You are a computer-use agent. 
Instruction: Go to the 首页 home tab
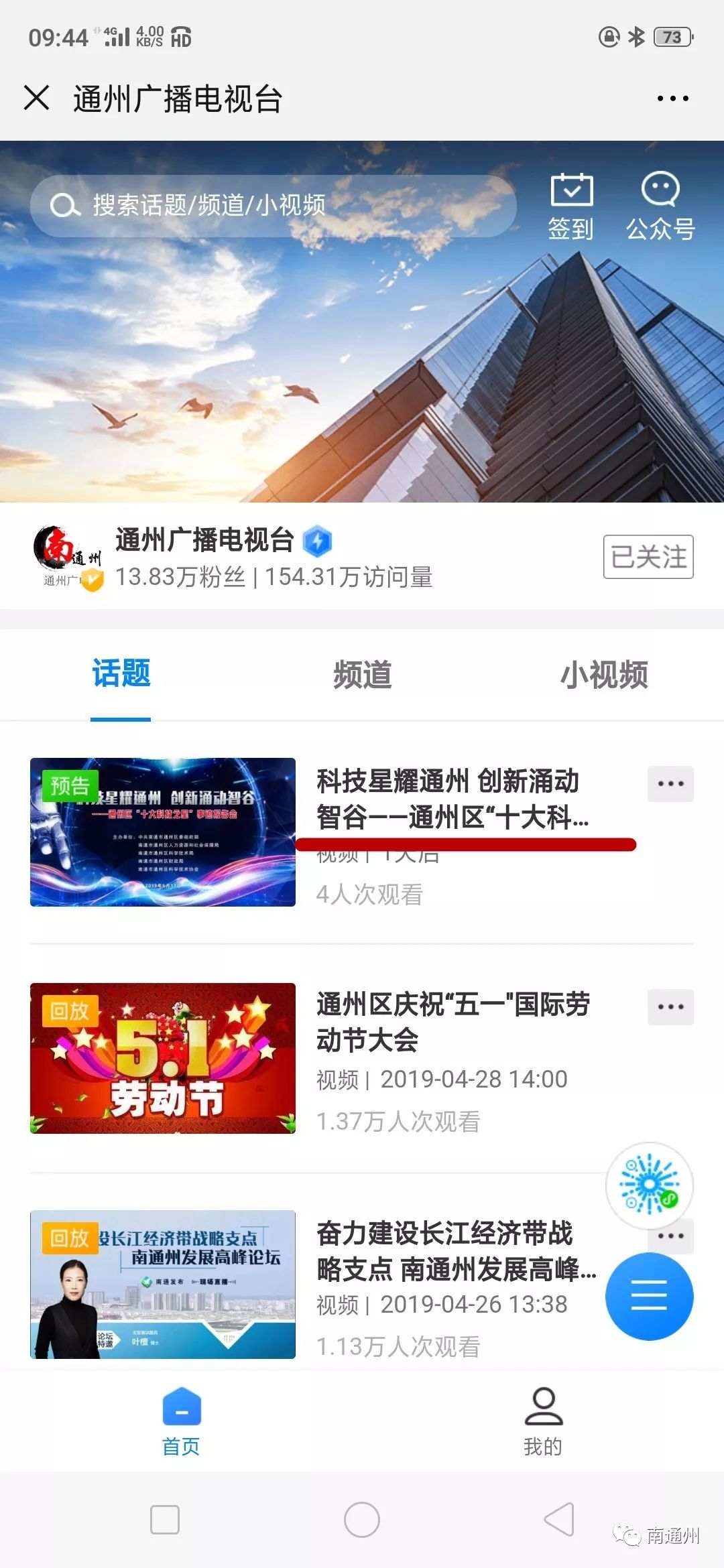tap(181, 1420)
